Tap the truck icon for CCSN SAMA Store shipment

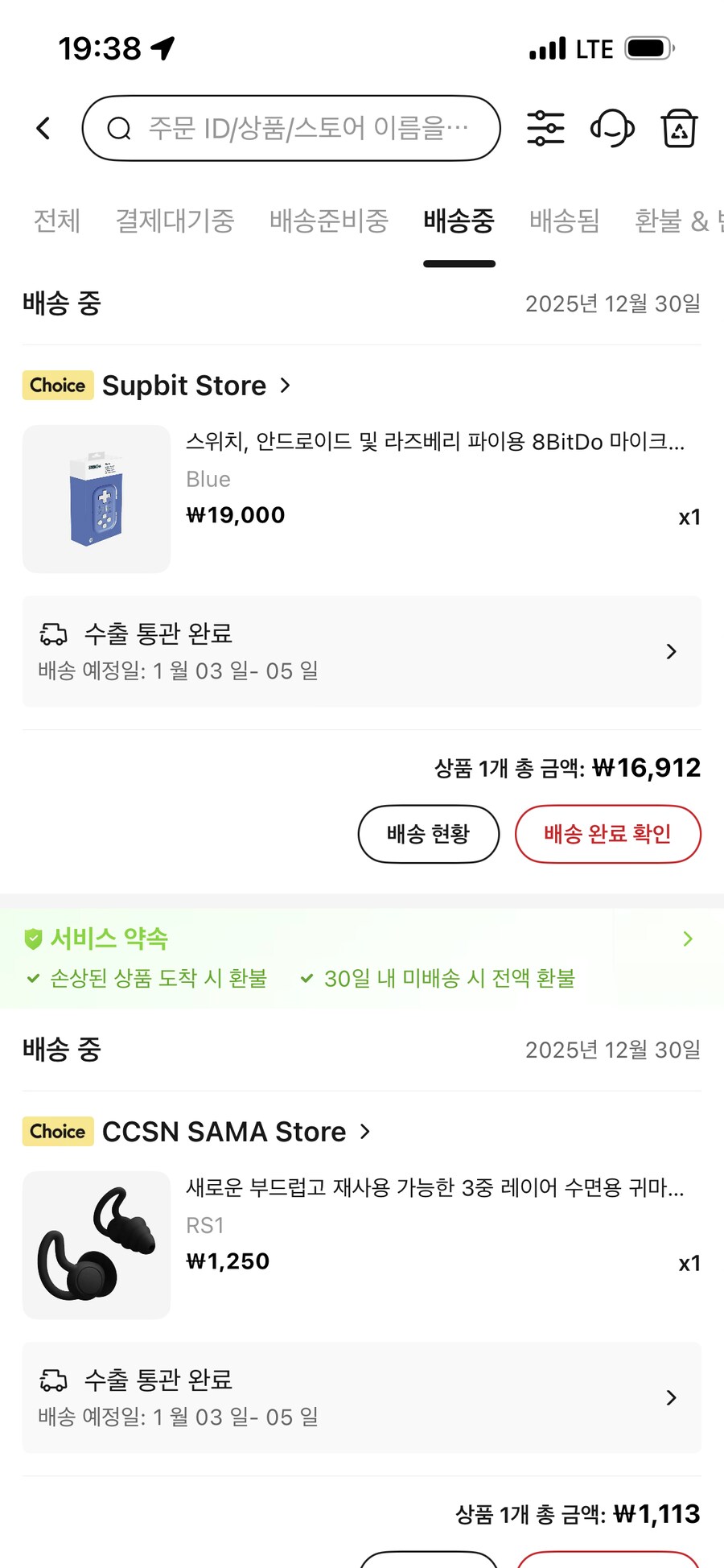click(x=53, y=1380)
